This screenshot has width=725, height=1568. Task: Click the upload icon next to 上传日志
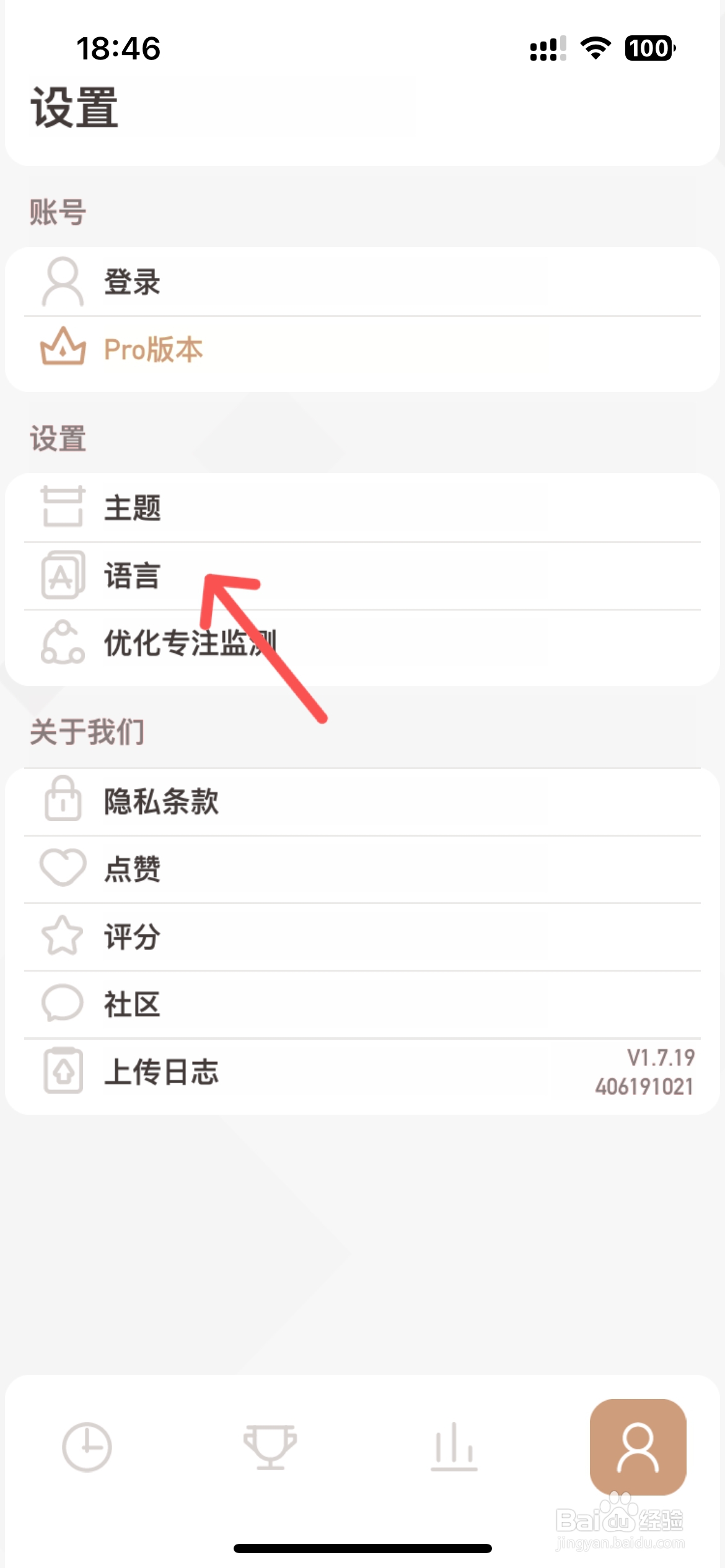coord(62,1071)
